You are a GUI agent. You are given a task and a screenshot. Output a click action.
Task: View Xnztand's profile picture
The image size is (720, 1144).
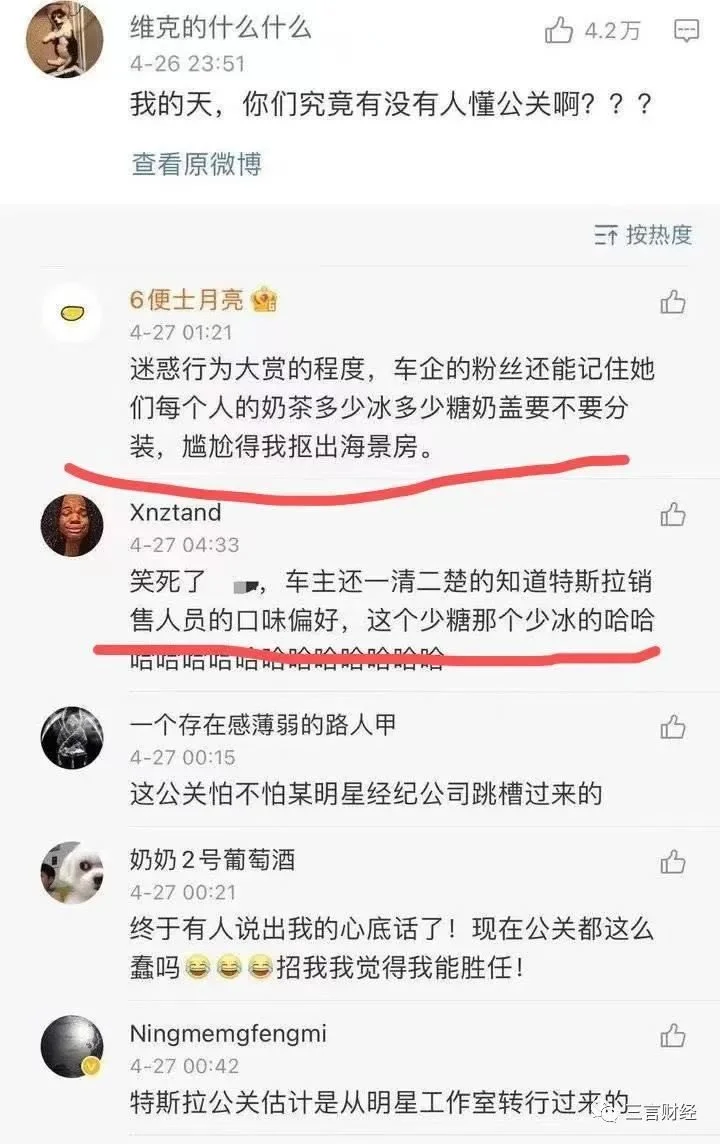coord(72,525)
